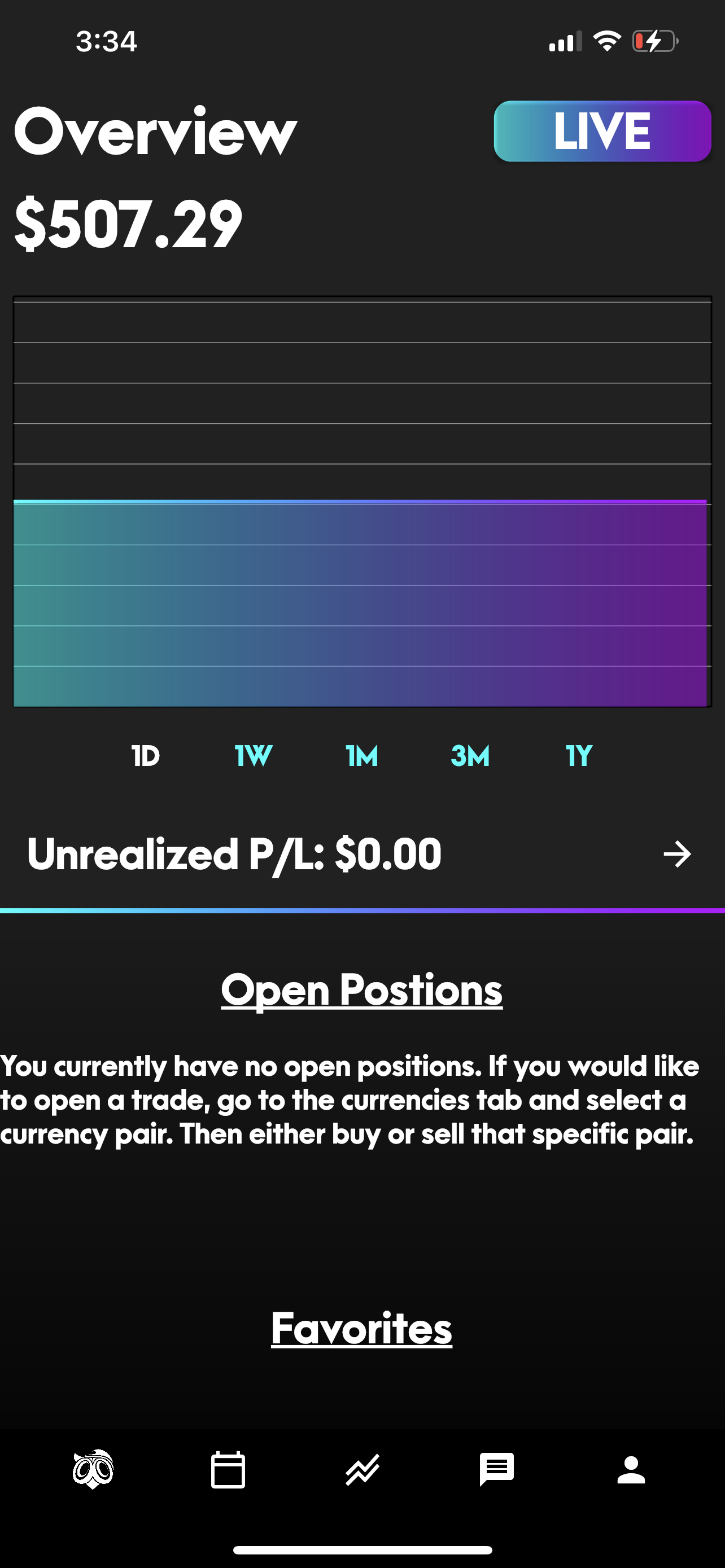Show the 1M chart range
Image resolution: width=725 pixels, height=1568 pixels.
pos(362,756)
